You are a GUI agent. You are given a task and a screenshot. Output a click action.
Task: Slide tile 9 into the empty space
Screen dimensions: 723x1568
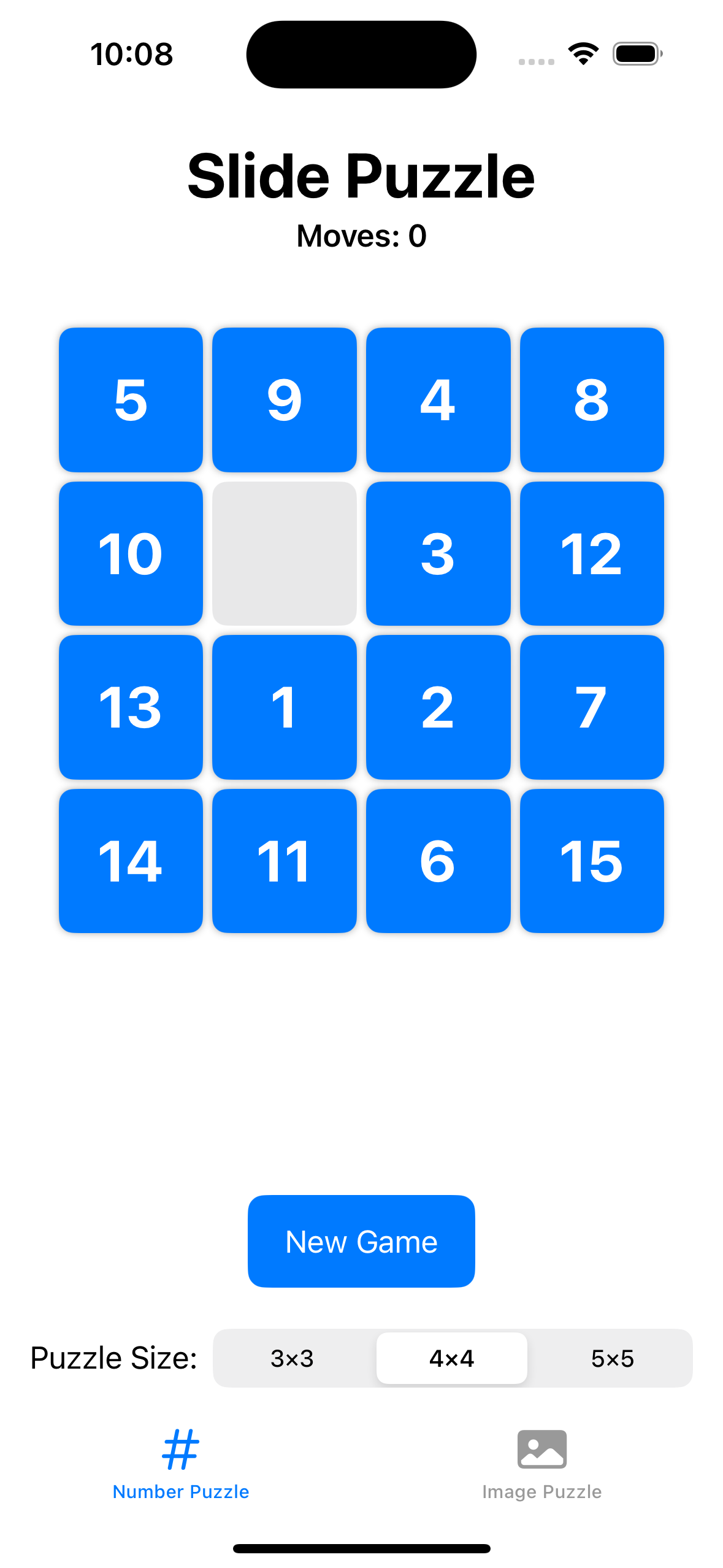[284, 399]
